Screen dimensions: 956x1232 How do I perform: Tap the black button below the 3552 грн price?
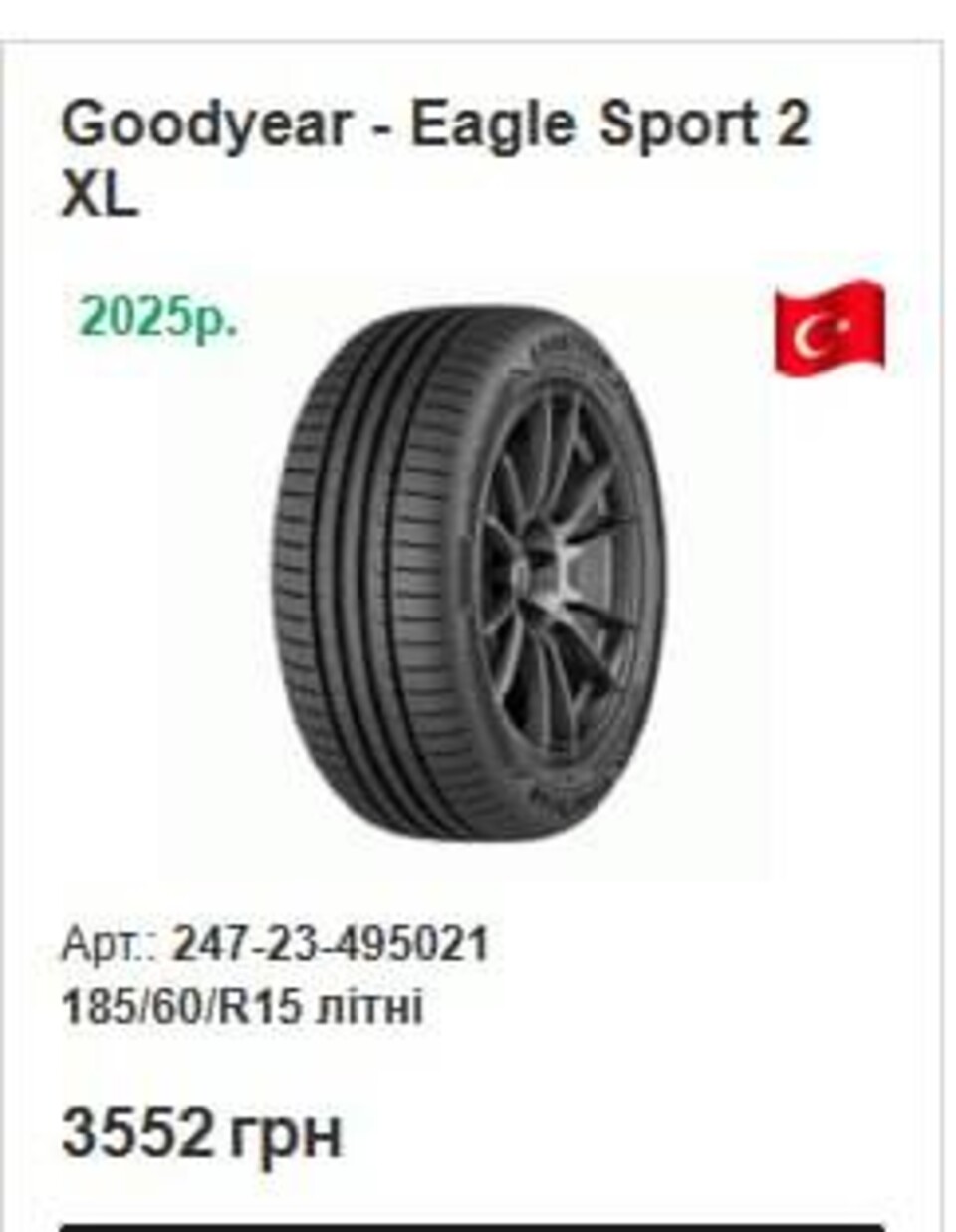pos(471,1226)
